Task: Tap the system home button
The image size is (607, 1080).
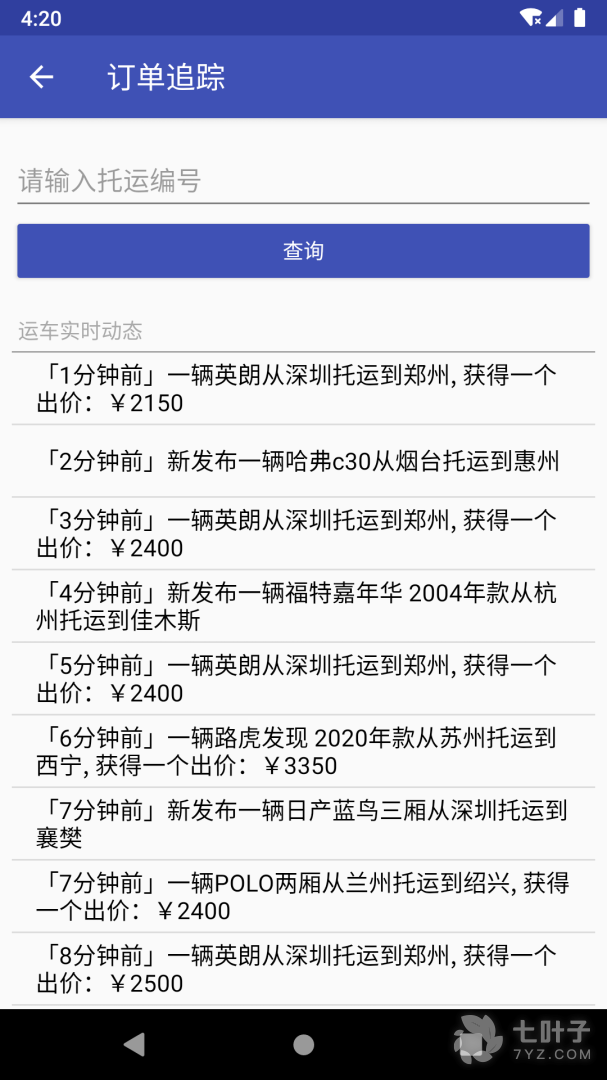Action: point(303,1045)
